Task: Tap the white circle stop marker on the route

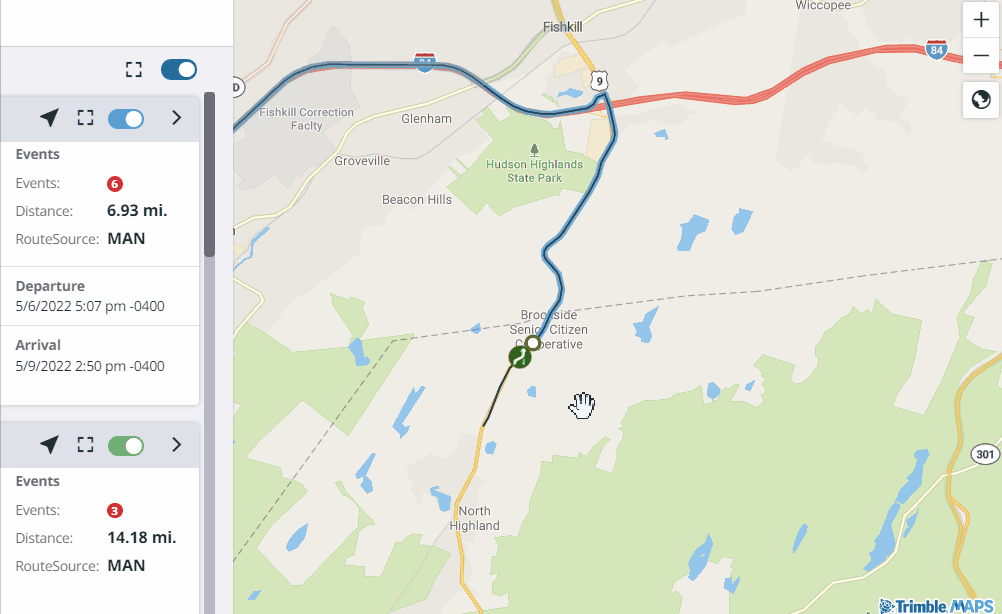Action: pyautogui.click(x=533, y=343)
